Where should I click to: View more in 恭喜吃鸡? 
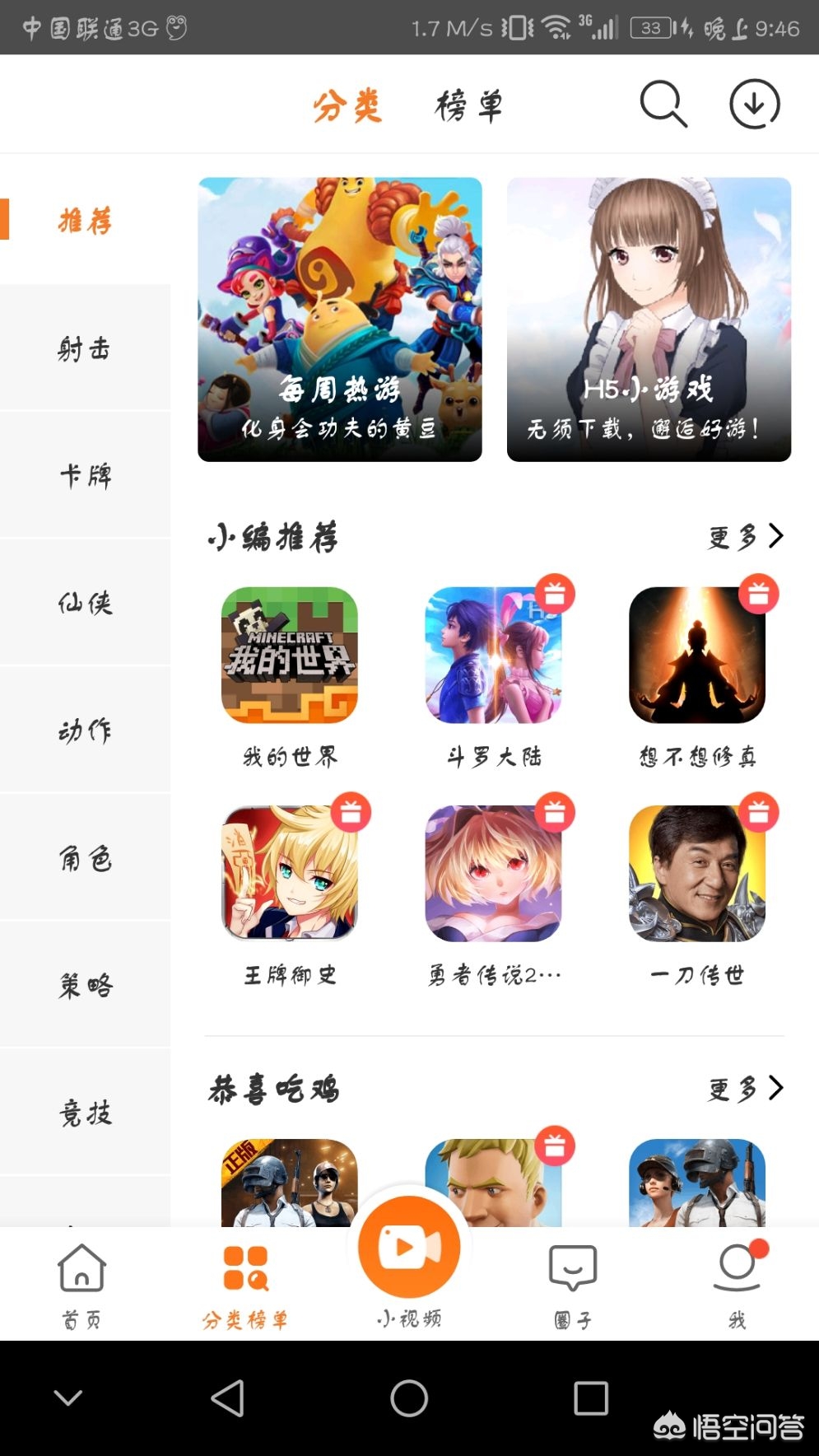745,1089
